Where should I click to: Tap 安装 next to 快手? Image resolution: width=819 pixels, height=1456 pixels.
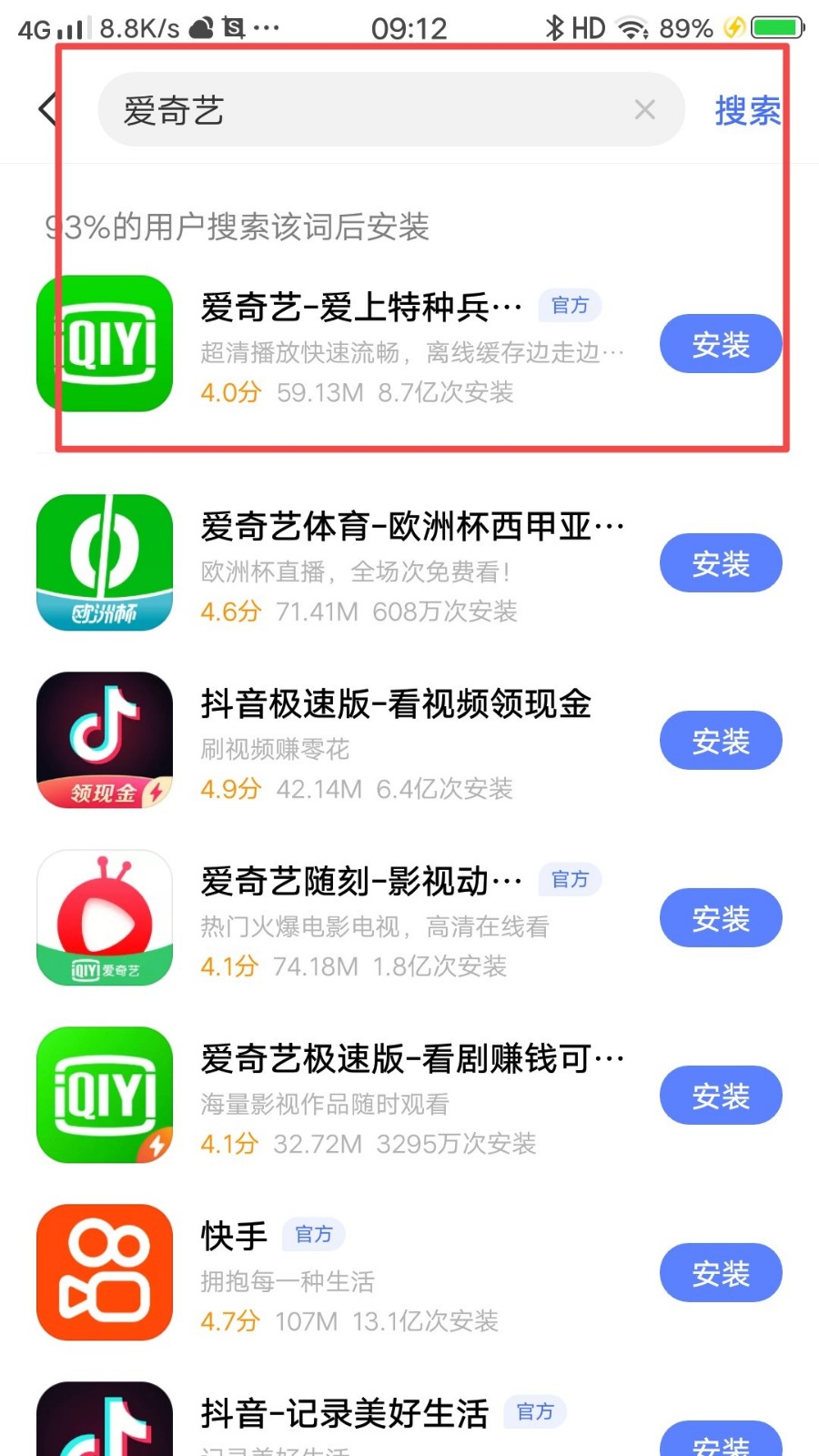click(720, 1273)
